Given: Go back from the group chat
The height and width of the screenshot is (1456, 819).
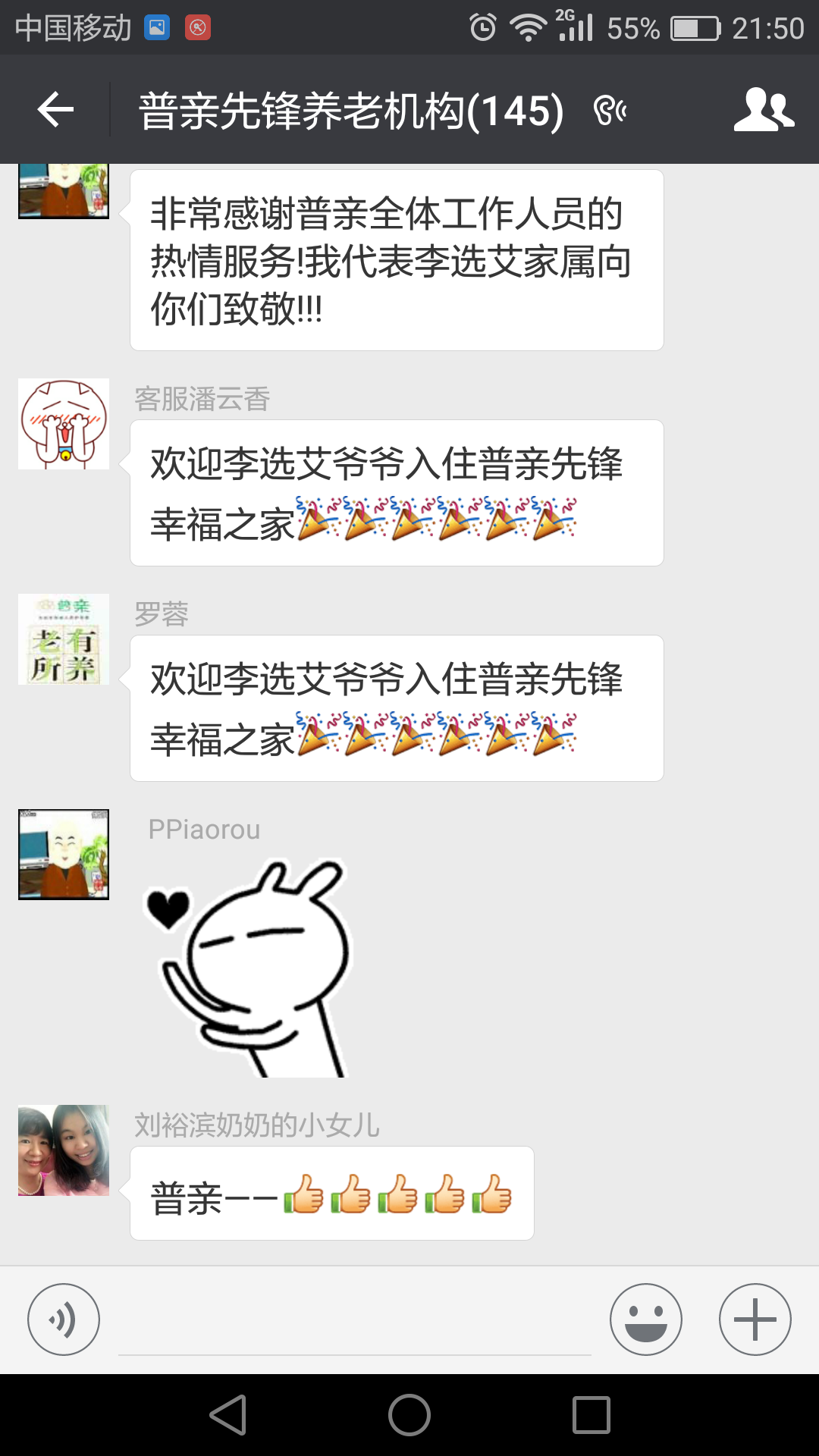Looking at the screenshot, I should 55,111.
